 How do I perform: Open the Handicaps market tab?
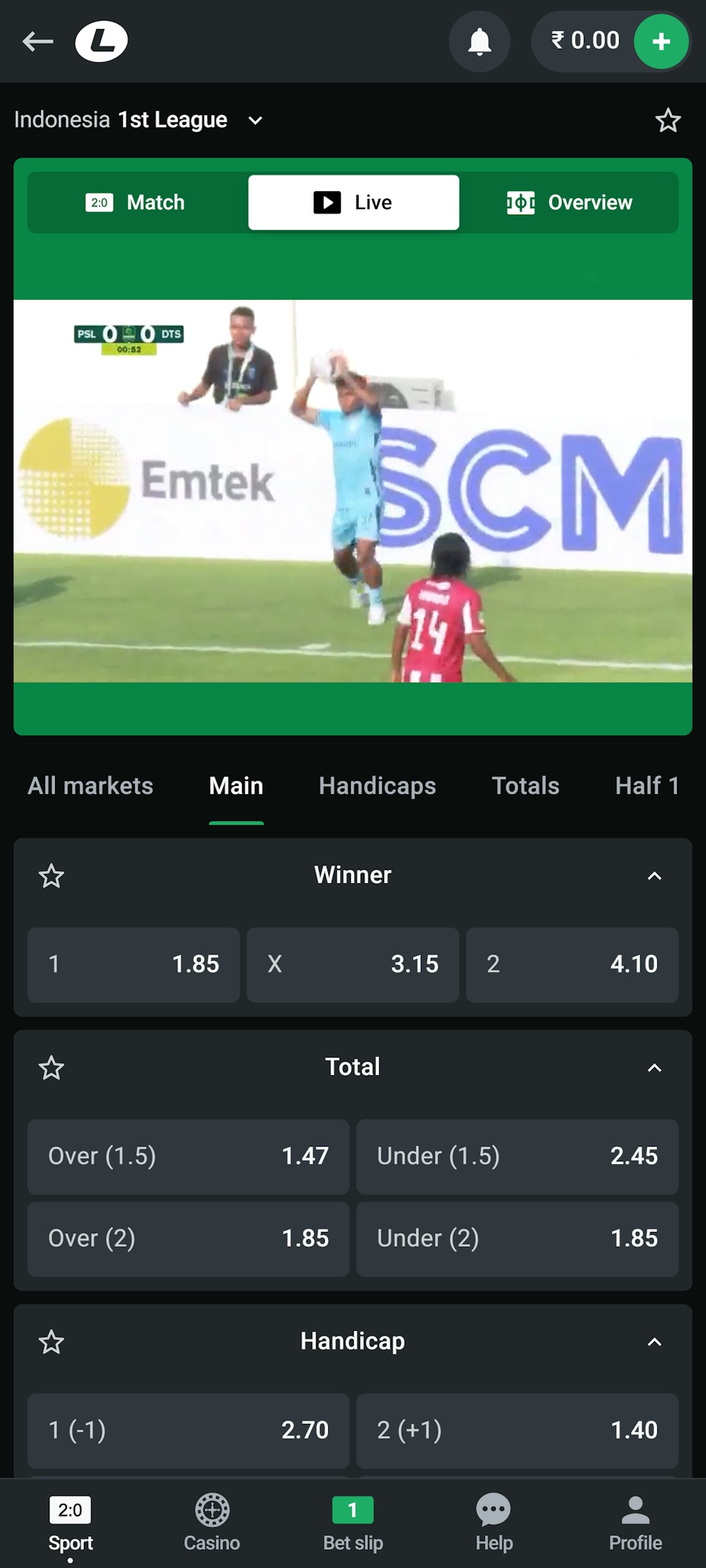[377, 786]
